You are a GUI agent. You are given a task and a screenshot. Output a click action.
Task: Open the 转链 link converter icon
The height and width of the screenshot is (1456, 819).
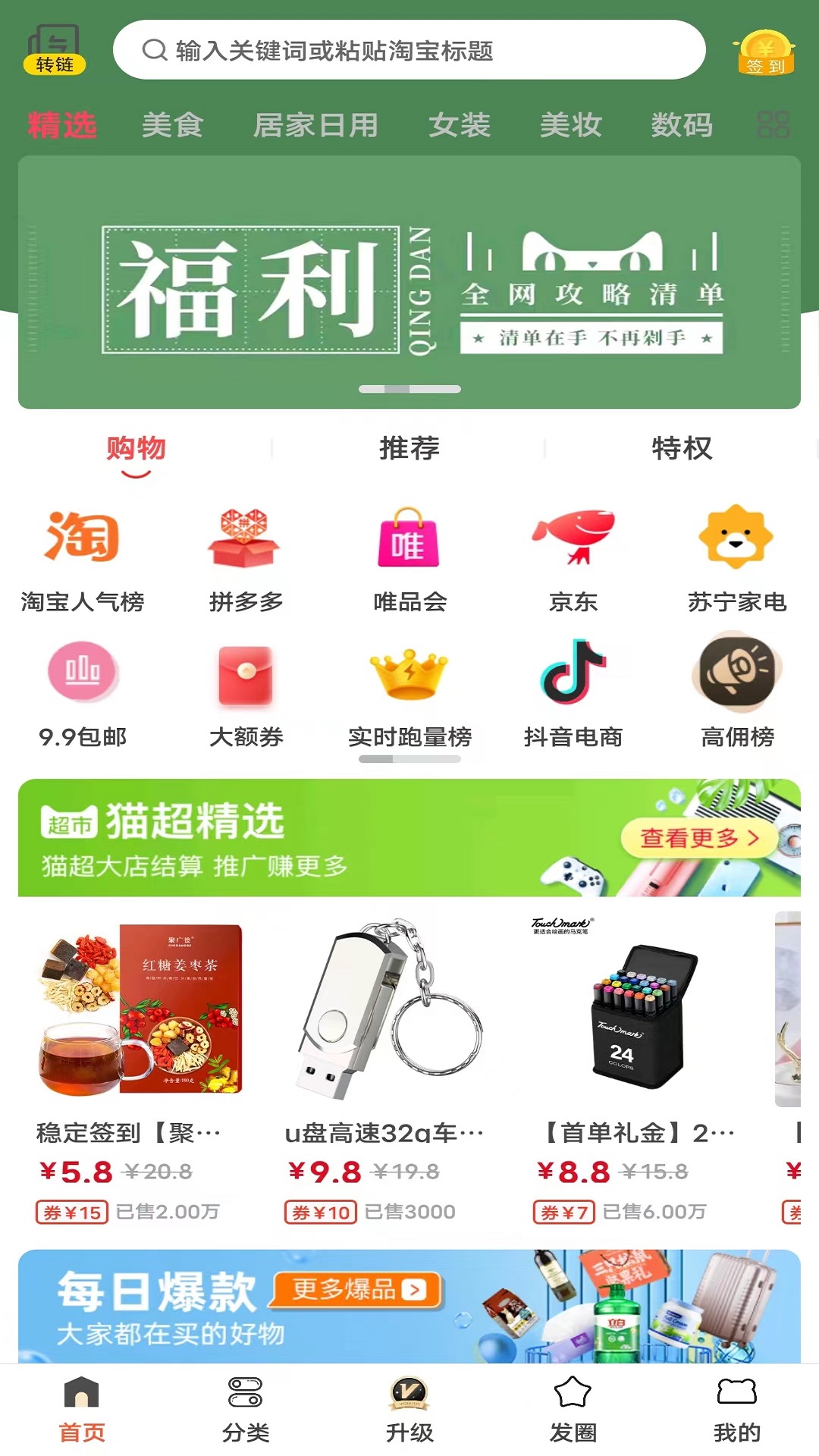point(54,50)
